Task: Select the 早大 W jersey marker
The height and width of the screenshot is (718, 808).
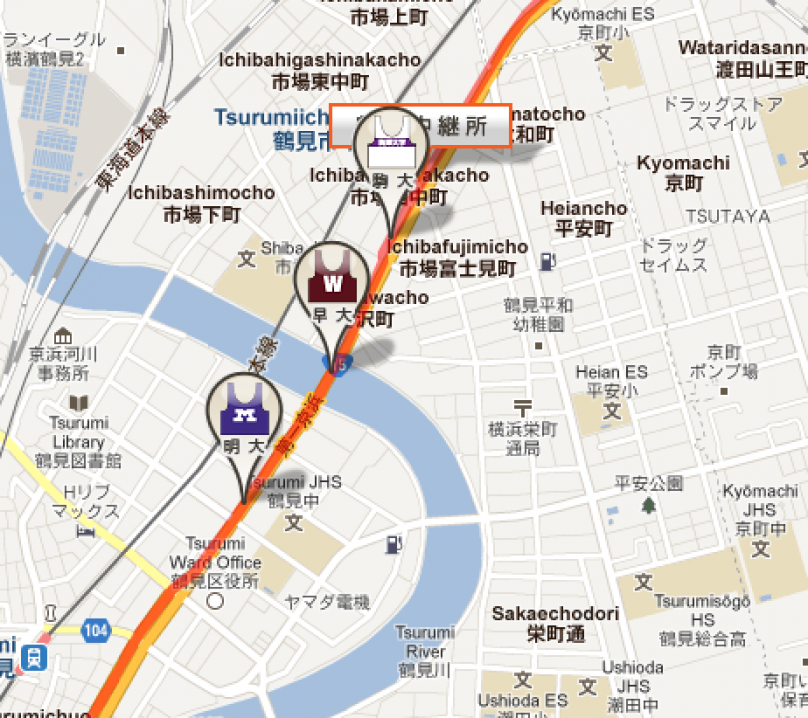Action: (332, 285)
